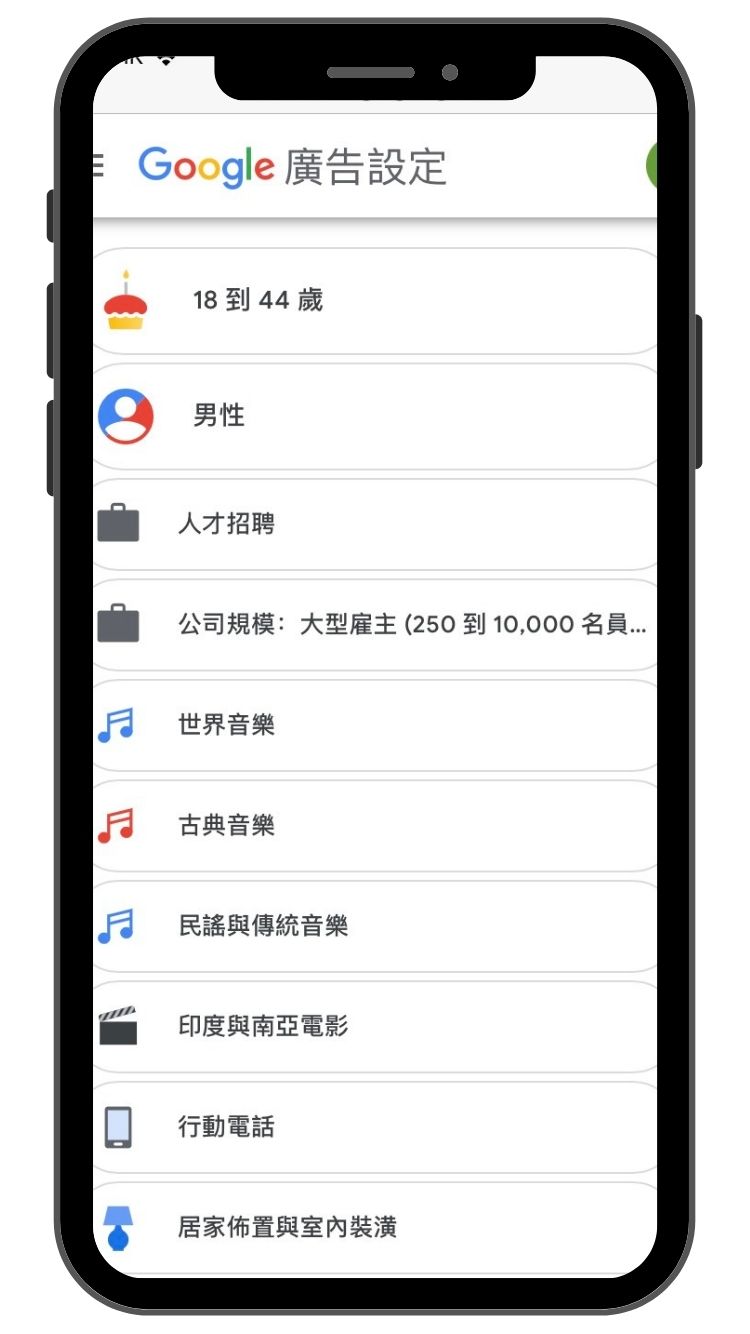Tap the 行動電話 interest row
The height and width of the screenshot is (1334, 750).
point(375,1127)
